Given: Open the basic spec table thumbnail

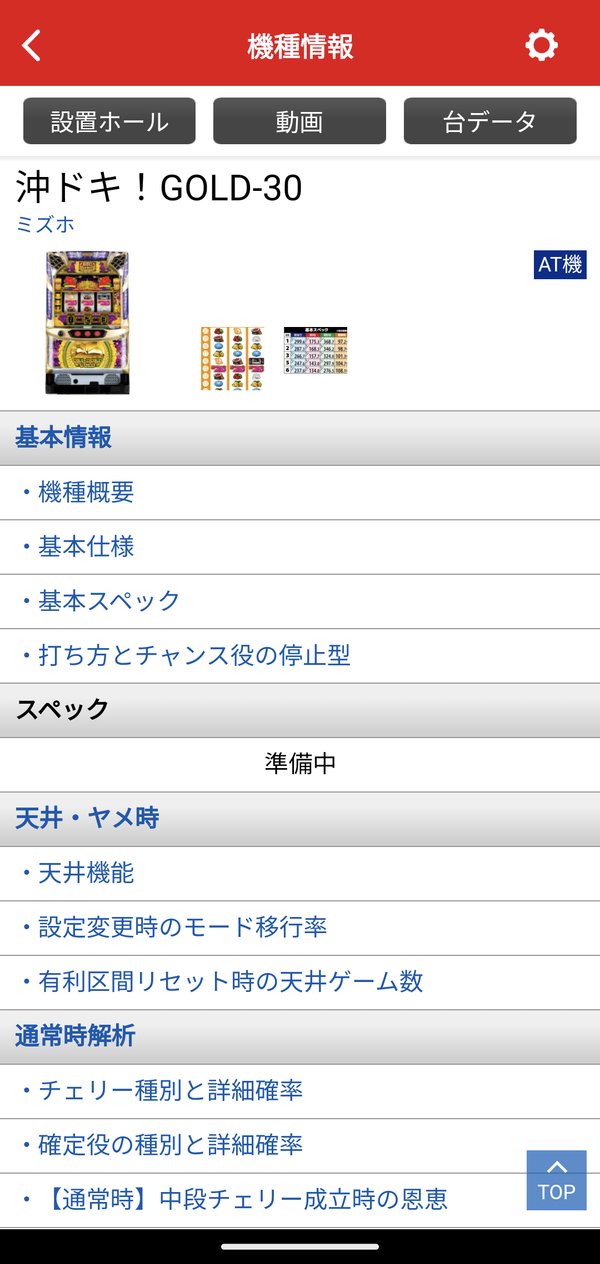Looking at the screenshot, I should [315, 350].
